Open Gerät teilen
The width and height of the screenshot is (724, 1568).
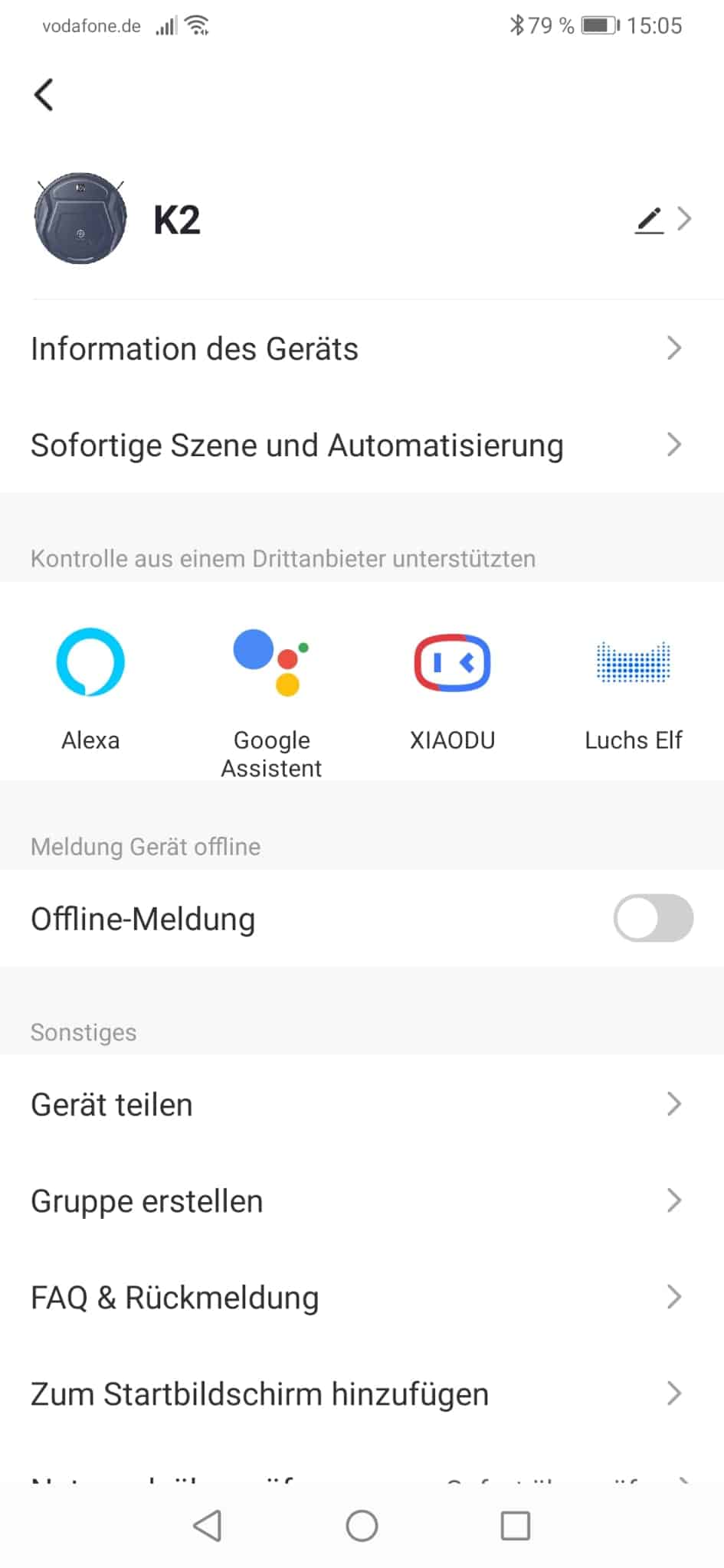point(362,1104)
